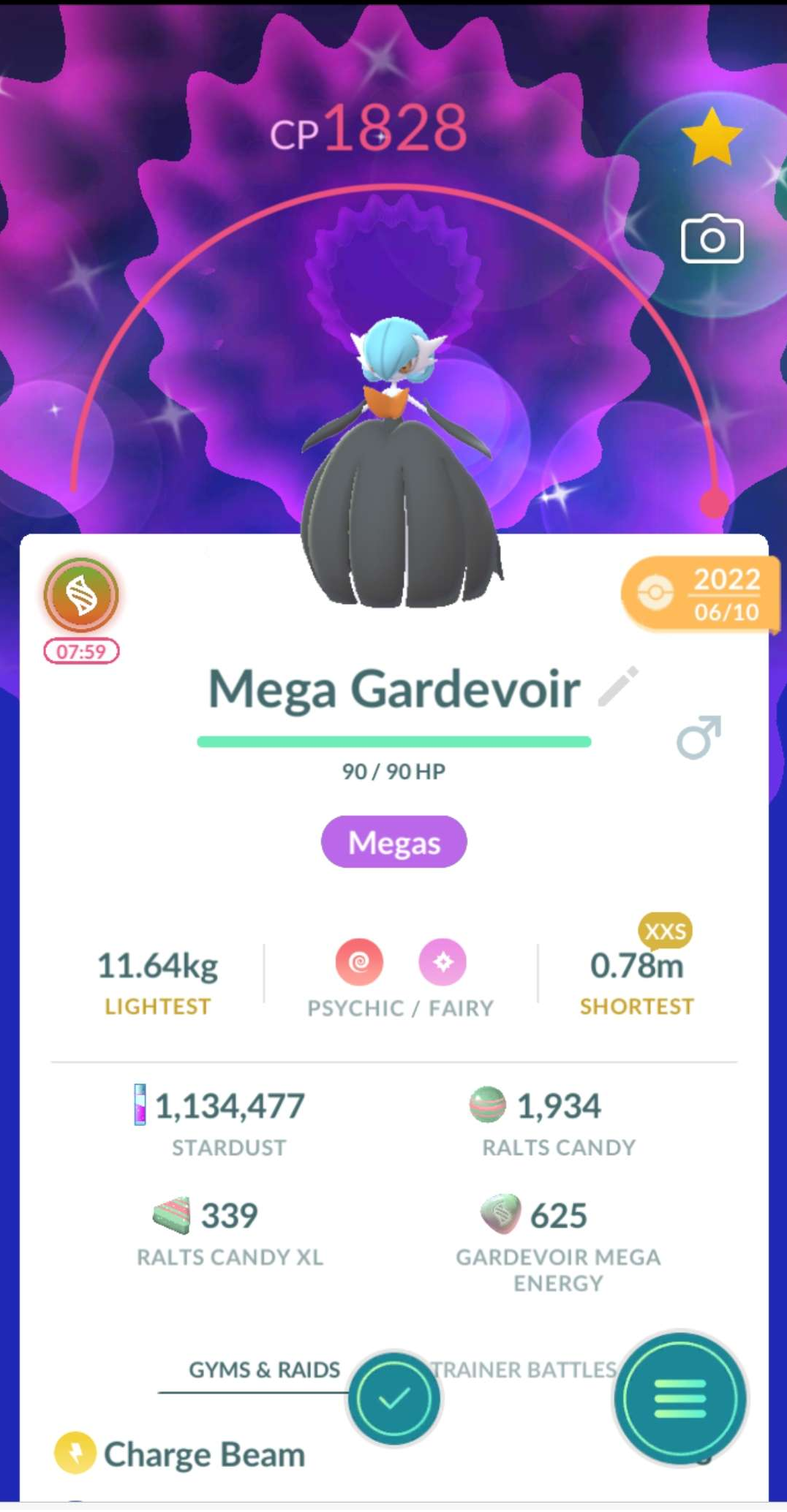Tap the 2022 caught date badge
The height and width of the screenshot is (1512, 787).
coord(701,594)
